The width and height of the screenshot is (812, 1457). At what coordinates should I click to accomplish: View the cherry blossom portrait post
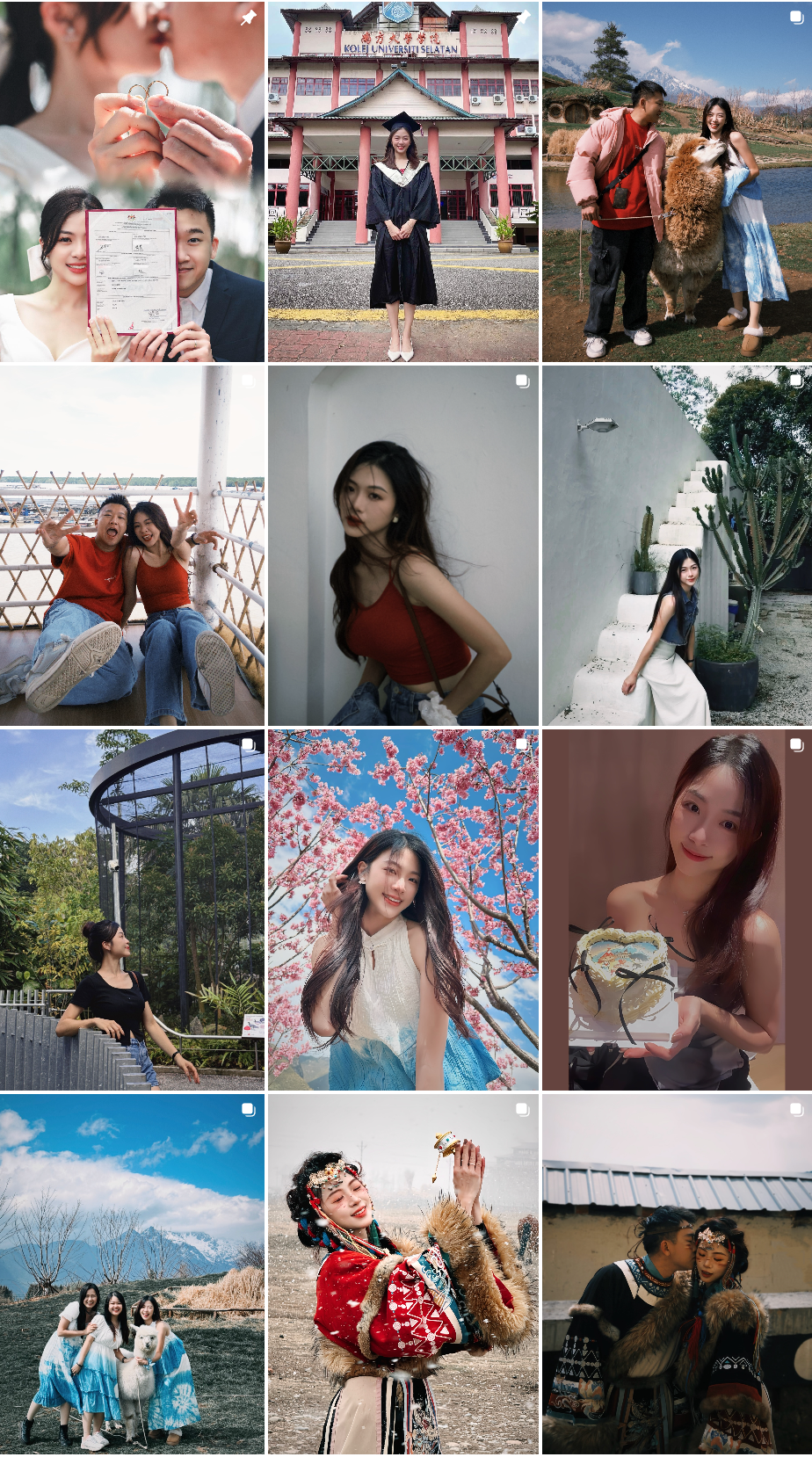(x=402, y=910)
